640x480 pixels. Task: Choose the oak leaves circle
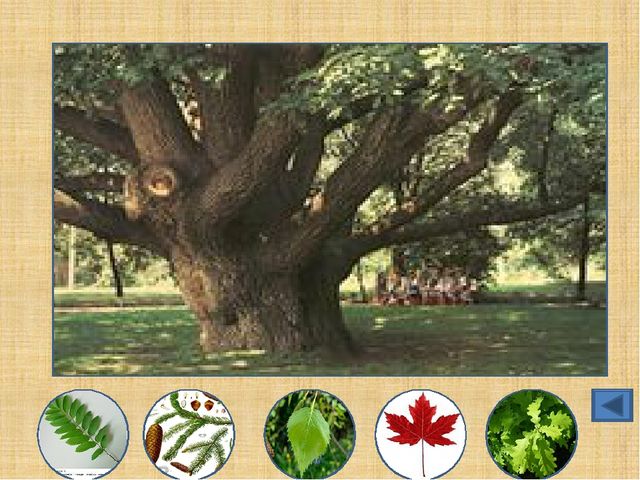(531, 435)
